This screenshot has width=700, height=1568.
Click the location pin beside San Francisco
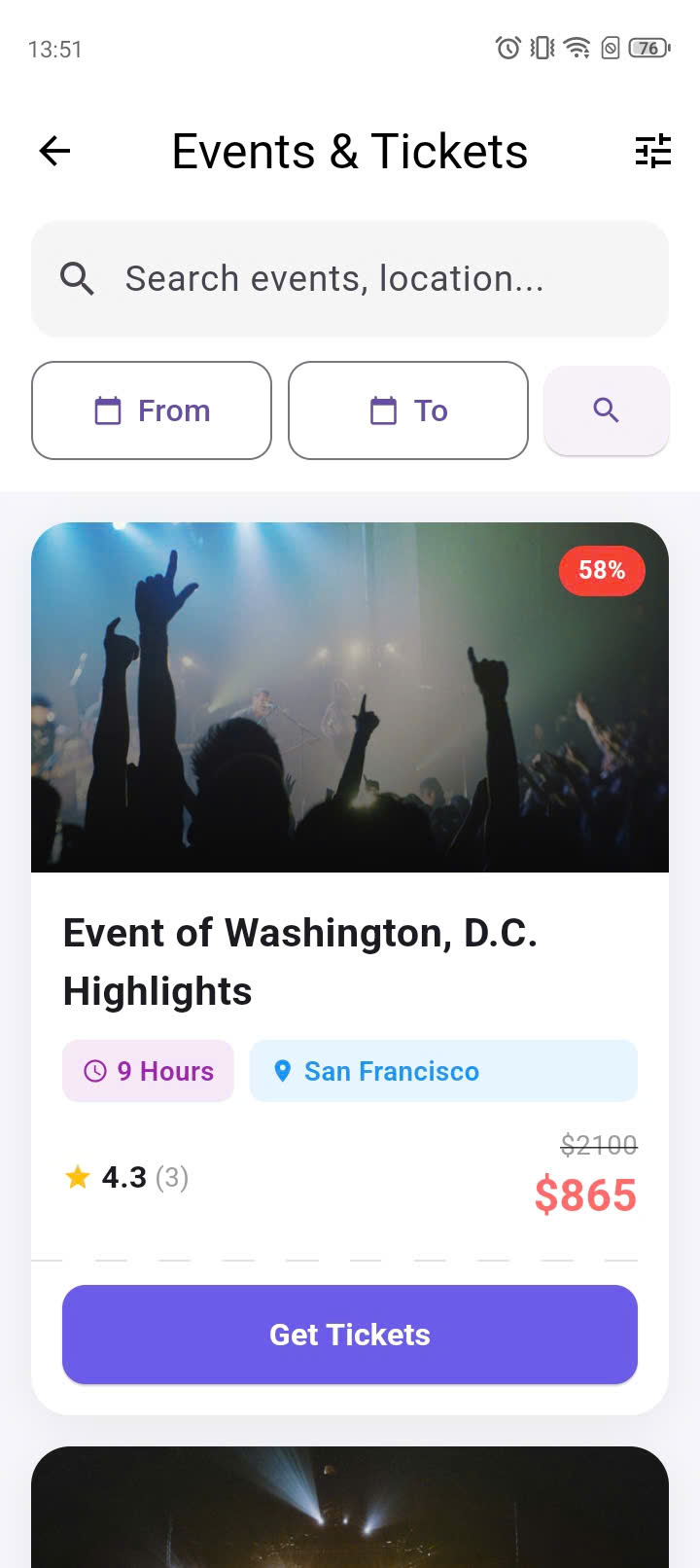click(x=282, y=1070)
